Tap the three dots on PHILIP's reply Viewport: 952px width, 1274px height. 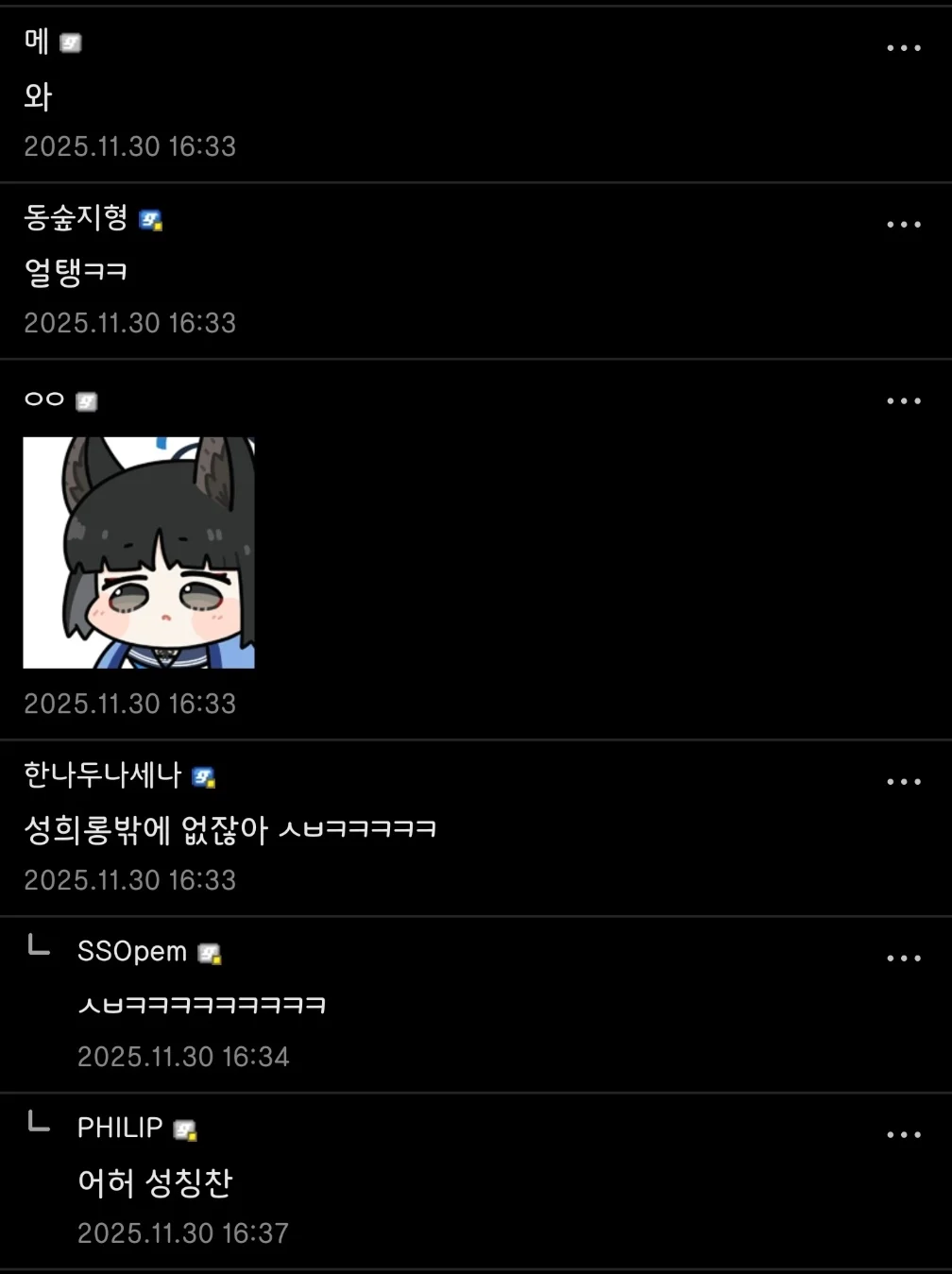pyautogui.click(x=903, y=1135)
